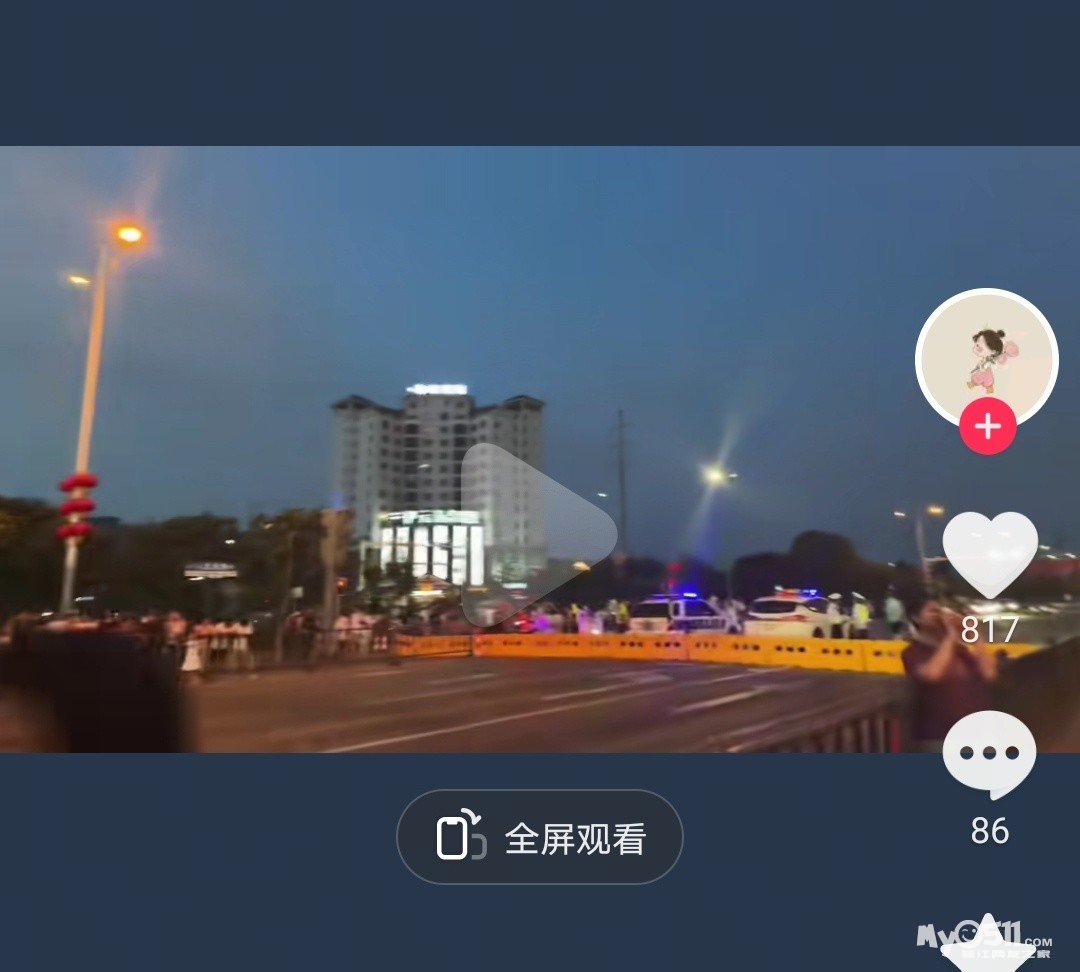The height and width of the screenshot is (972, 1080).
Task: Tap 全屏观看 to watch full screen
Action: pos(540,837)
